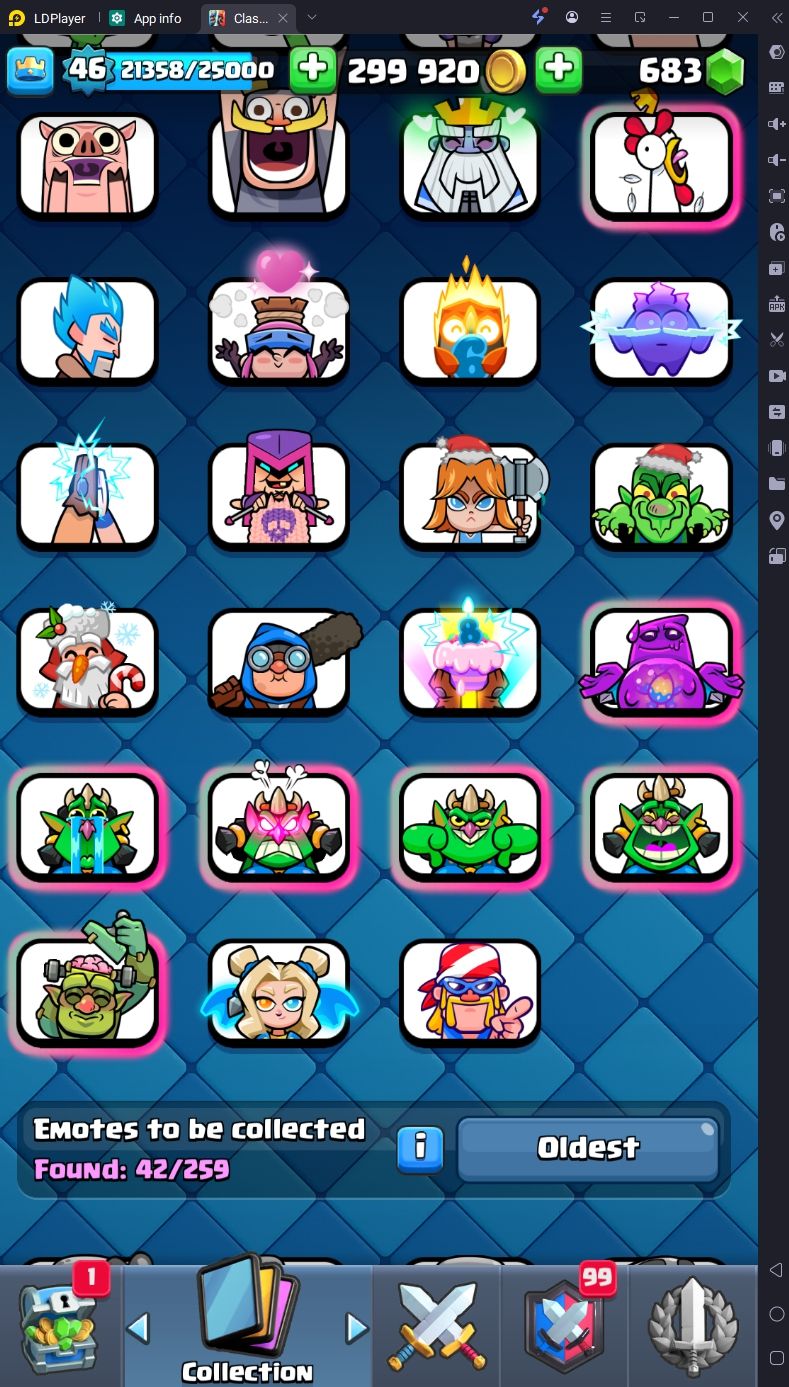
Task: Select the hog pig emote
Action: pos(87,164)
